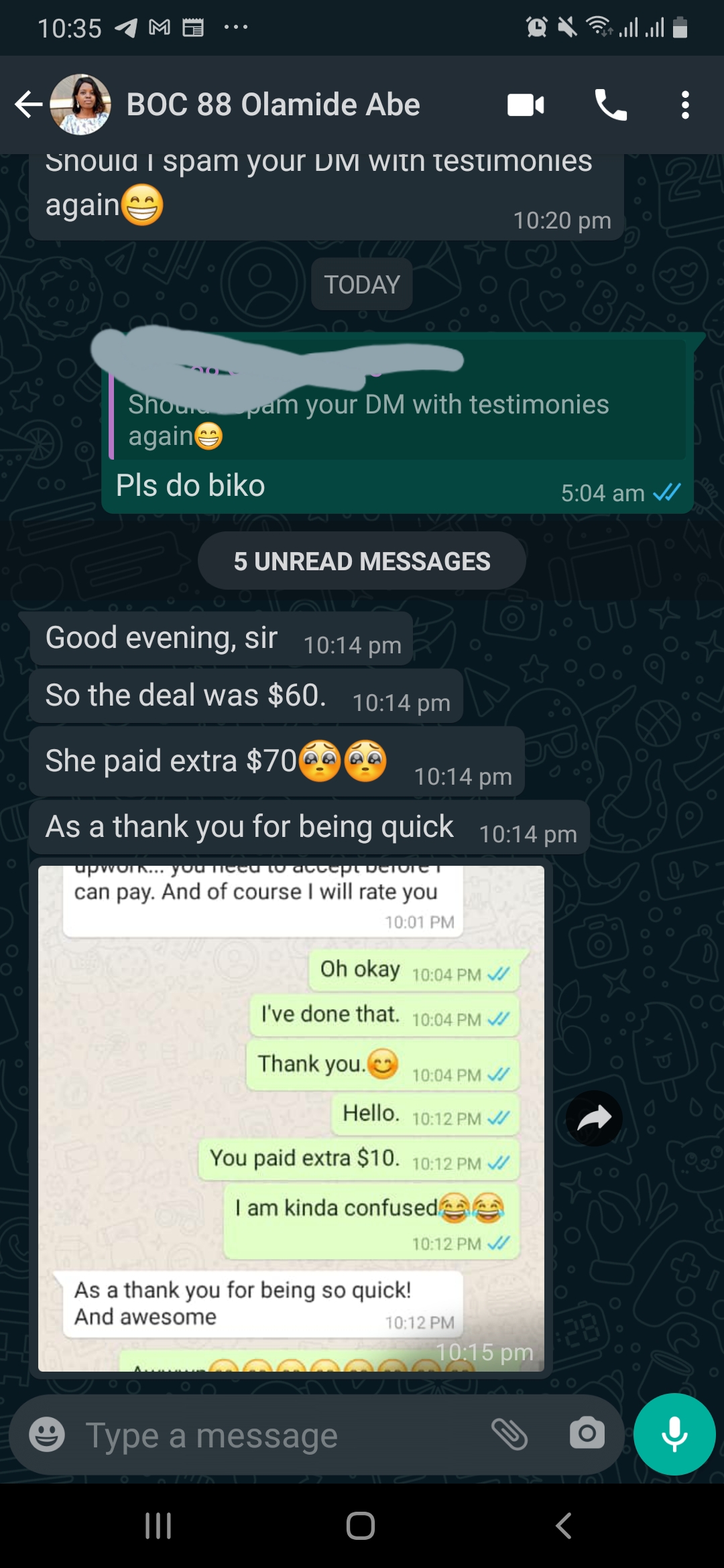Attach a file with the paperclip
Viewport: 724px width, 1568px height.
pyautogui.click(x=509, y=1435)
